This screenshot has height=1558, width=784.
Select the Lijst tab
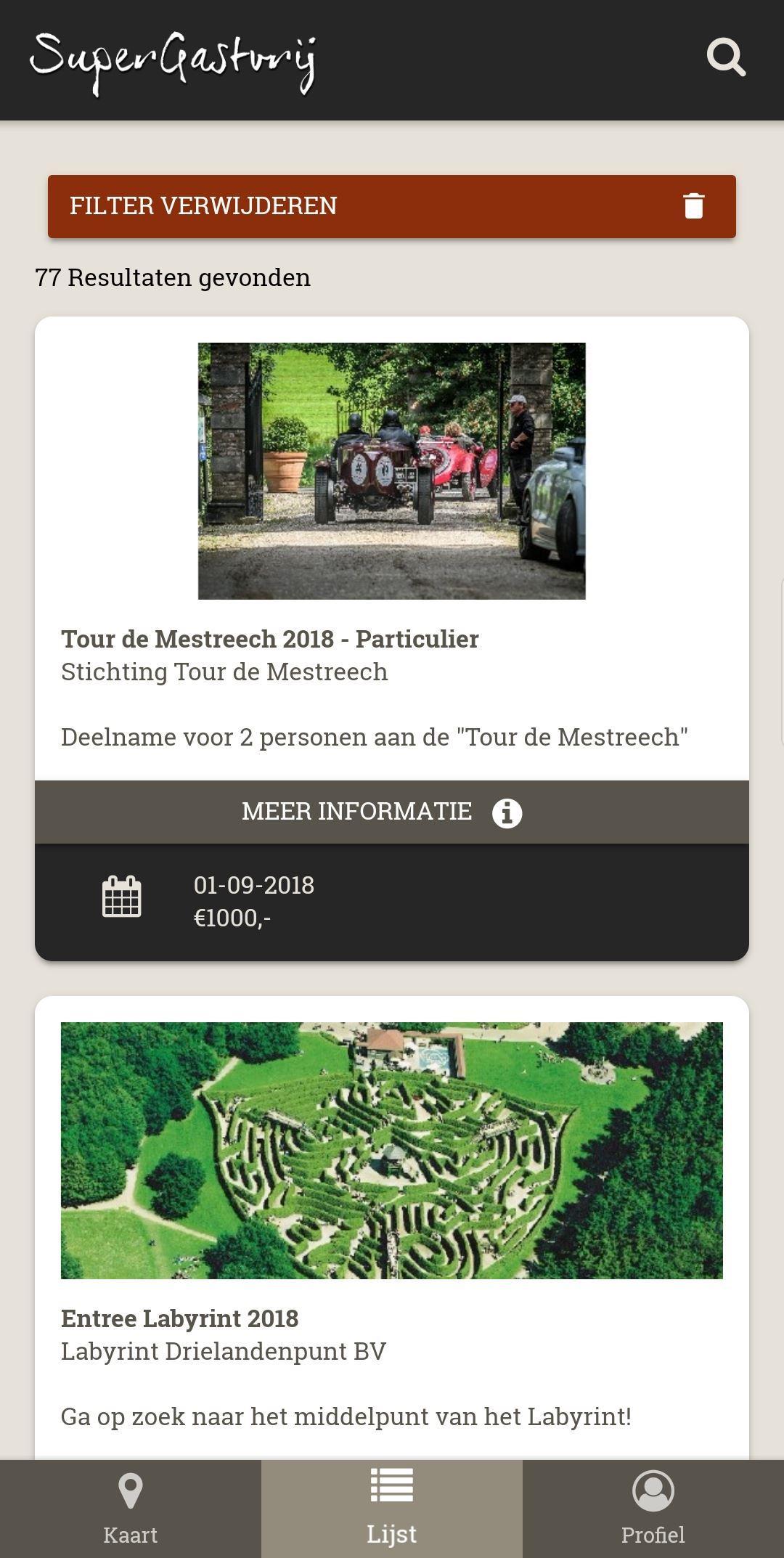pyautogui.click(x=392, y=1509)
